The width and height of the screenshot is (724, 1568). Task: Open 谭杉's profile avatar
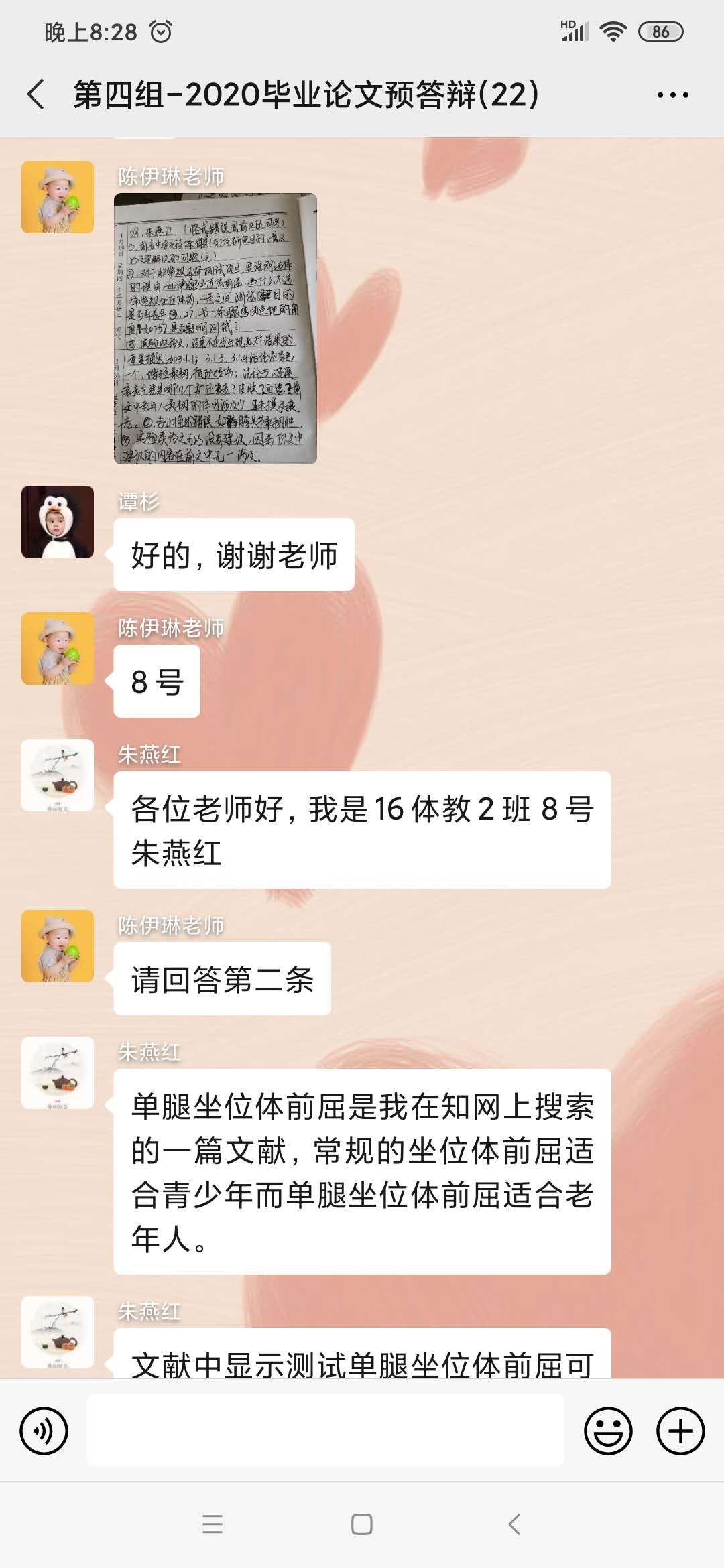point(58,522)
